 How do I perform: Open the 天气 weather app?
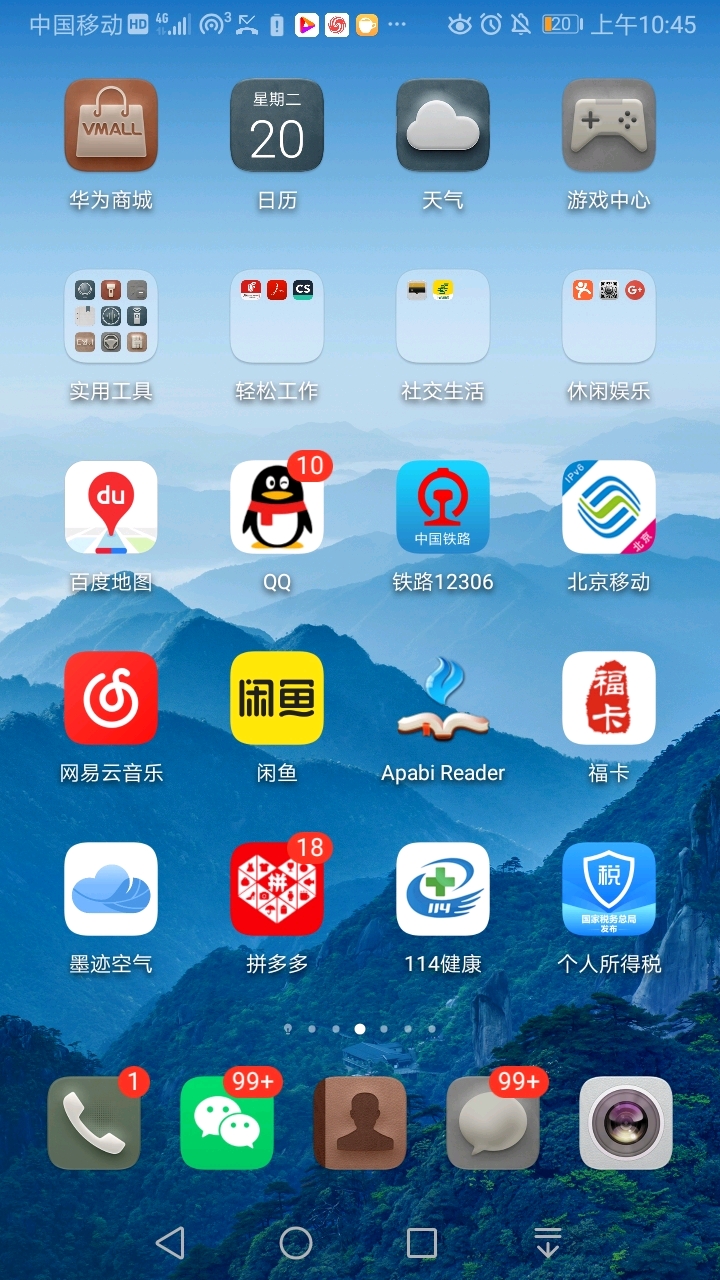[443, 126]
